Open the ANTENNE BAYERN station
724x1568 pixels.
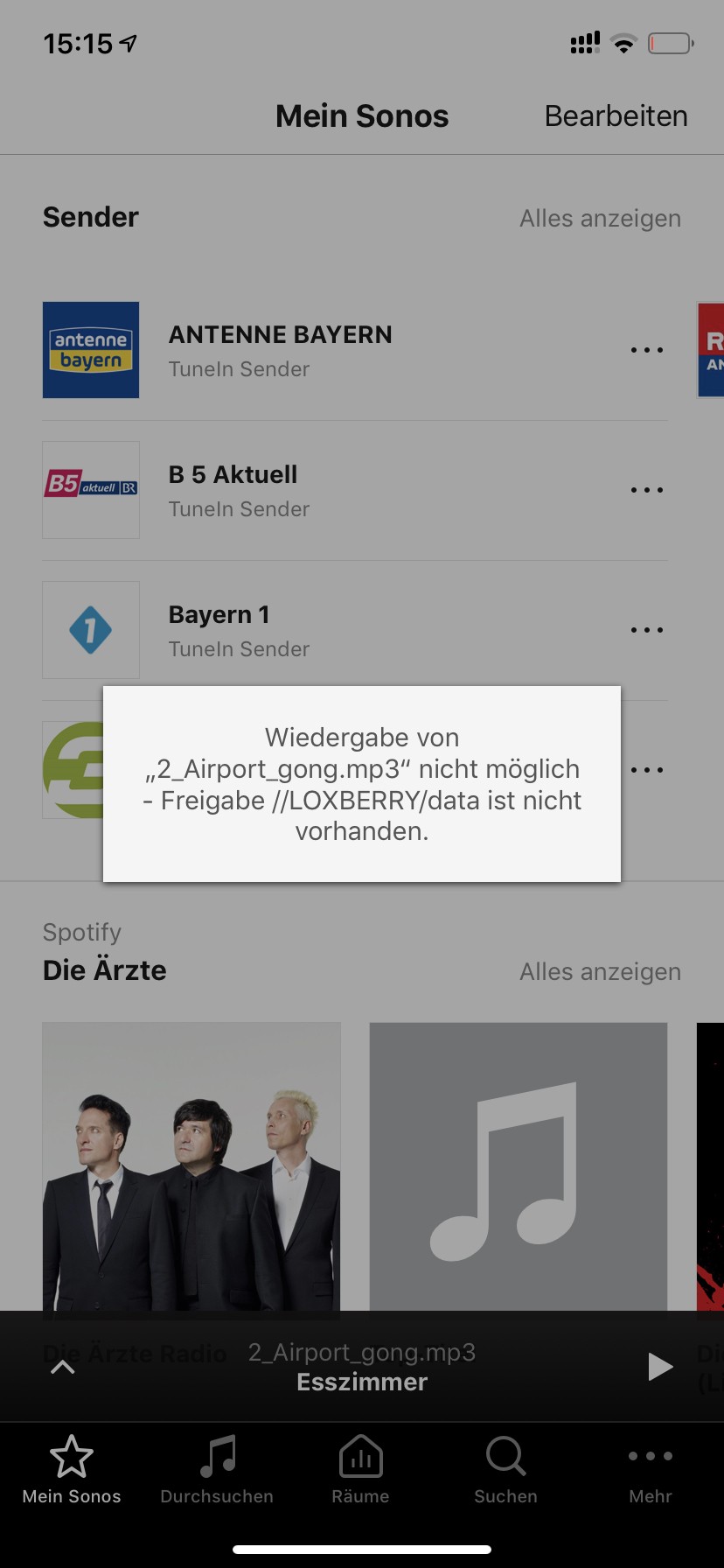(280, 350)
